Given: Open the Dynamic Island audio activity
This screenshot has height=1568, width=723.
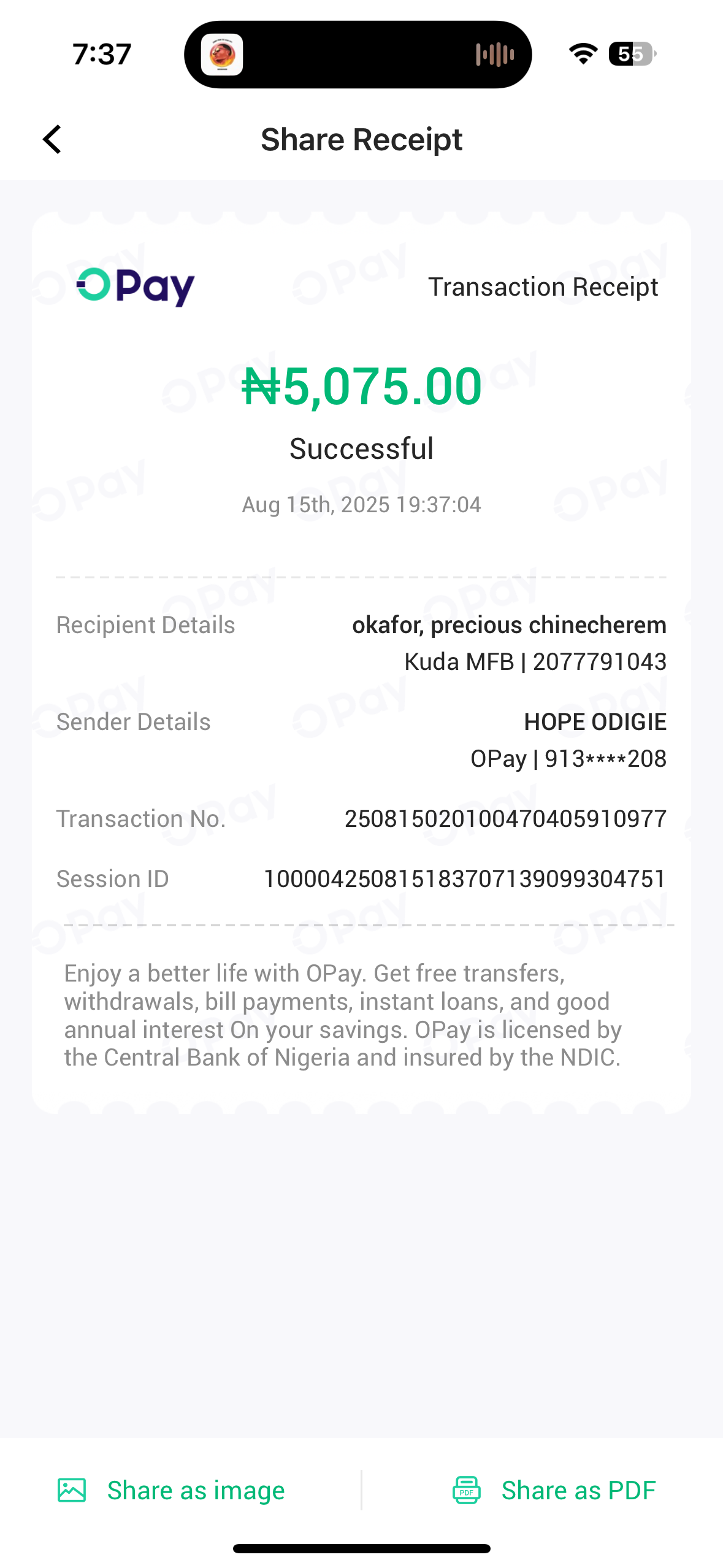Looking at the screenshot, I should (x=358, y=55).
